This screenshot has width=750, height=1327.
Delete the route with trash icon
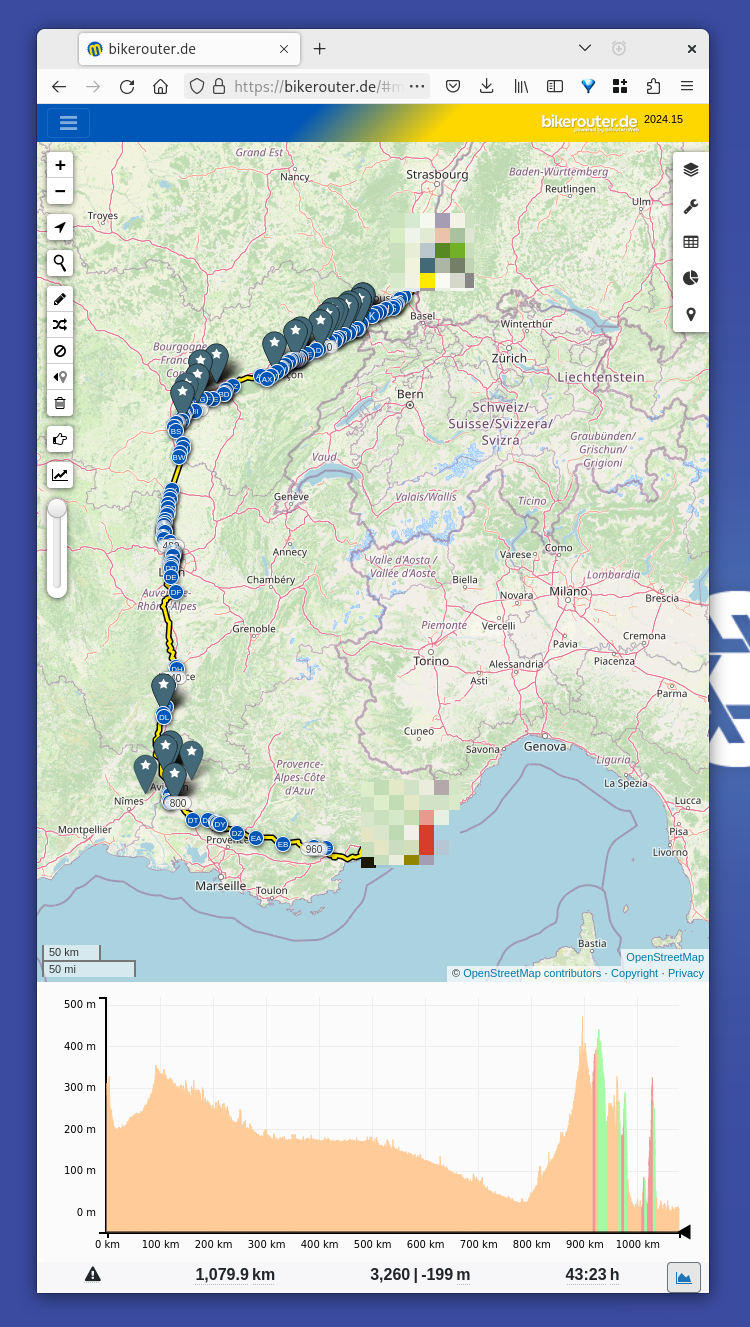pos(60,403)
